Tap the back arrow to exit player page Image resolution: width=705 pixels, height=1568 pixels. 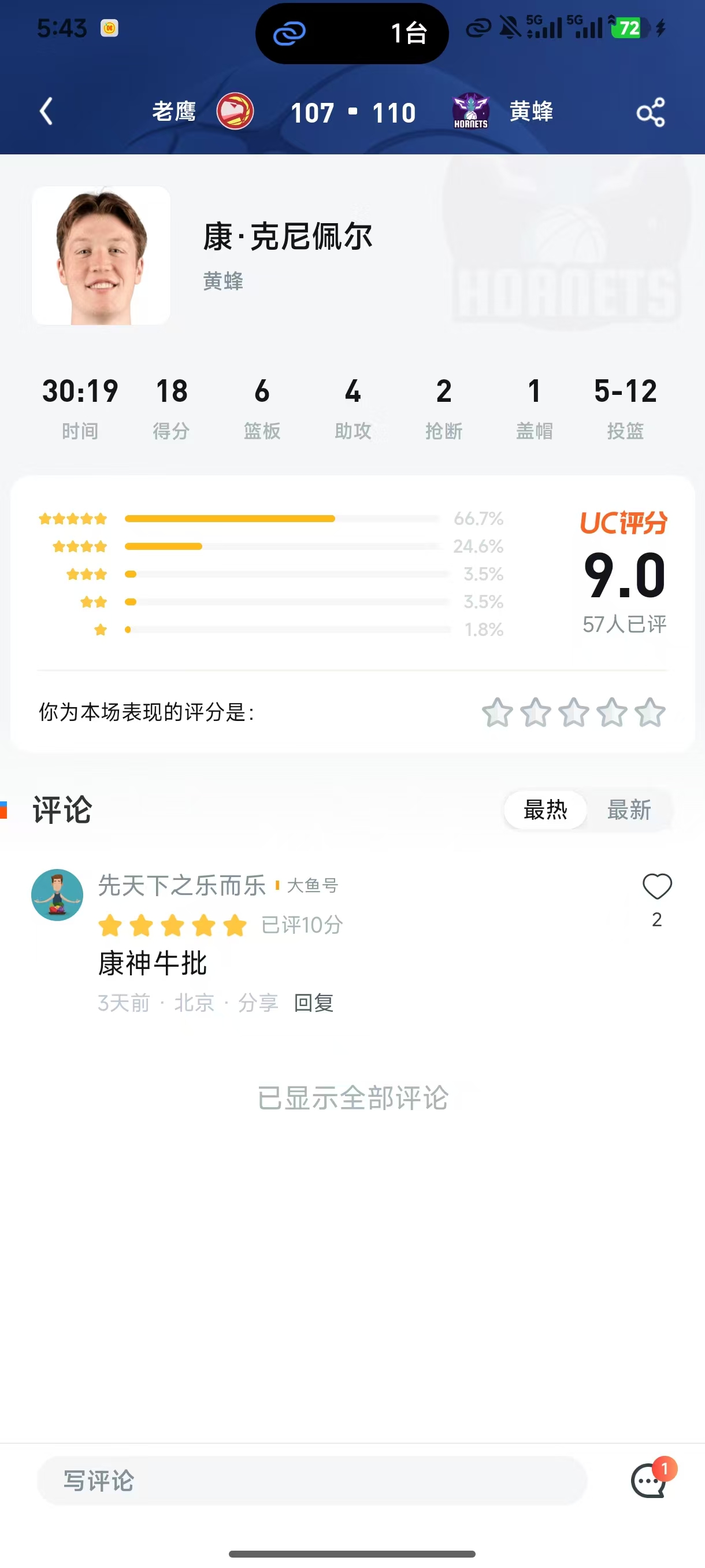(x=44, y=112)
